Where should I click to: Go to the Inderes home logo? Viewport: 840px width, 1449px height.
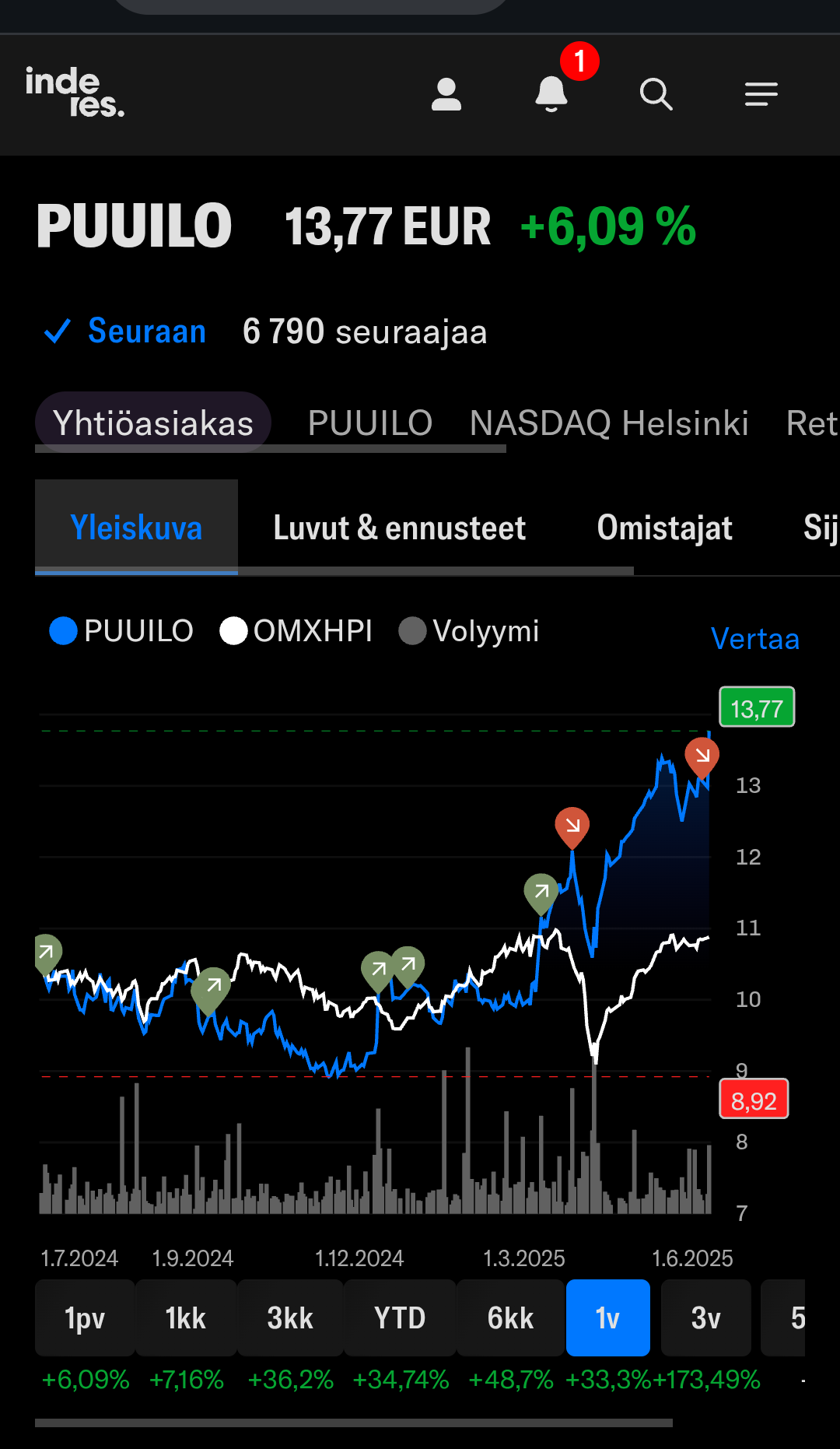pos(75,92)
